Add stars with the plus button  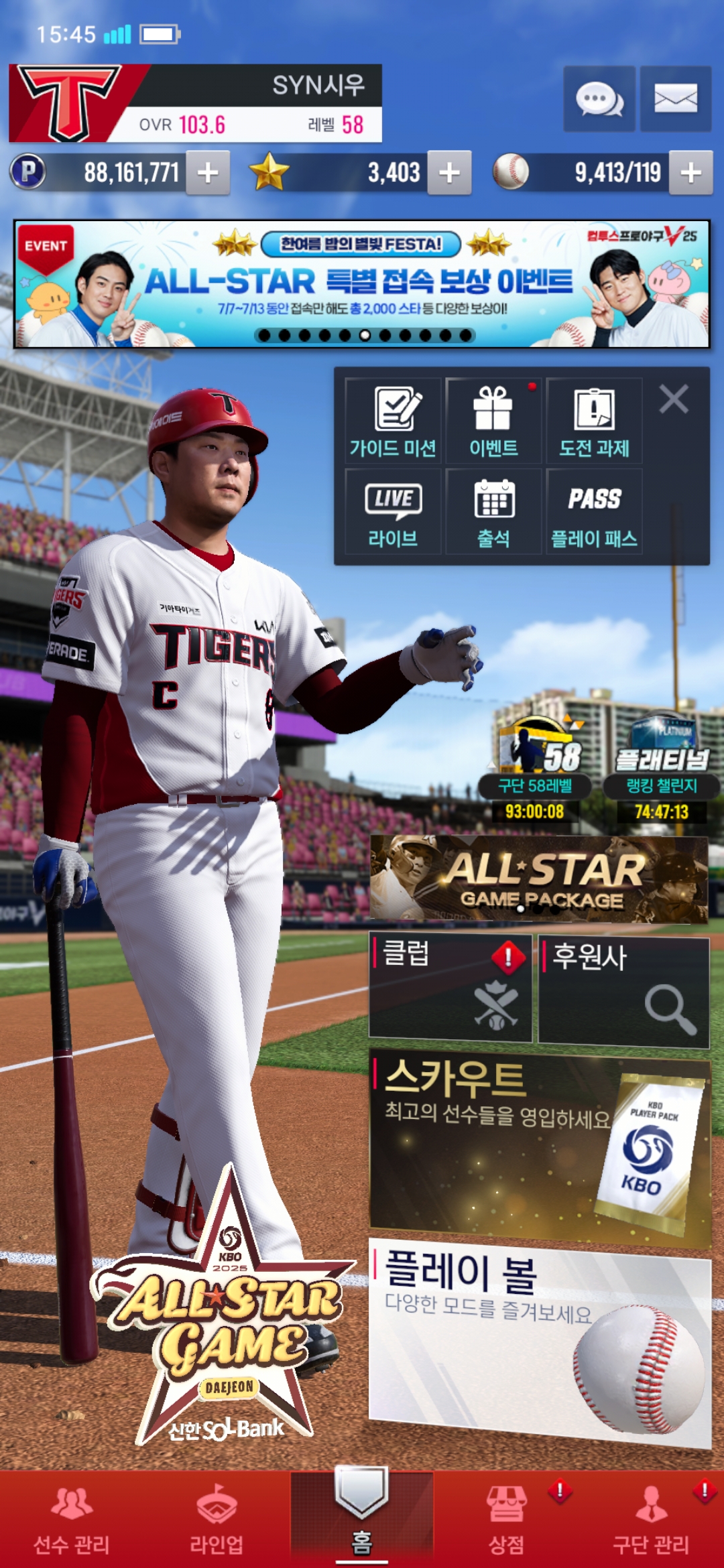[449, 173]
